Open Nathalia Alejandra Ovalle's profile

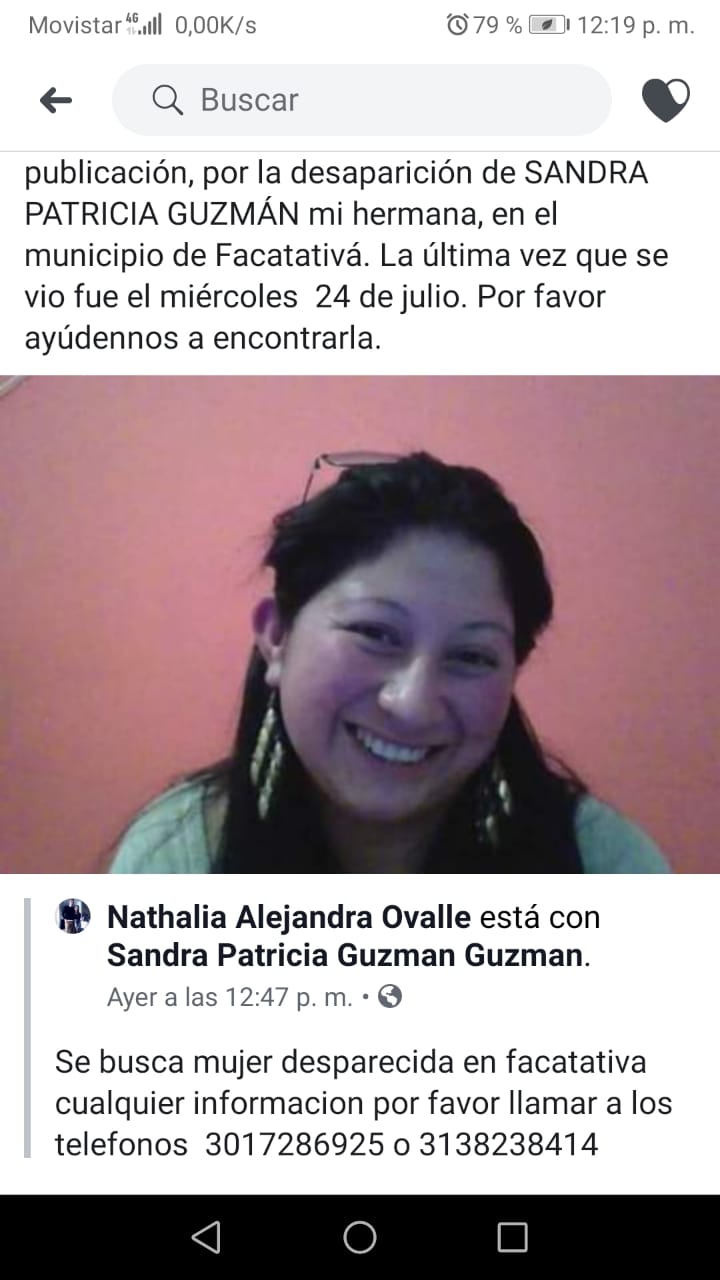tap(290, 916)
